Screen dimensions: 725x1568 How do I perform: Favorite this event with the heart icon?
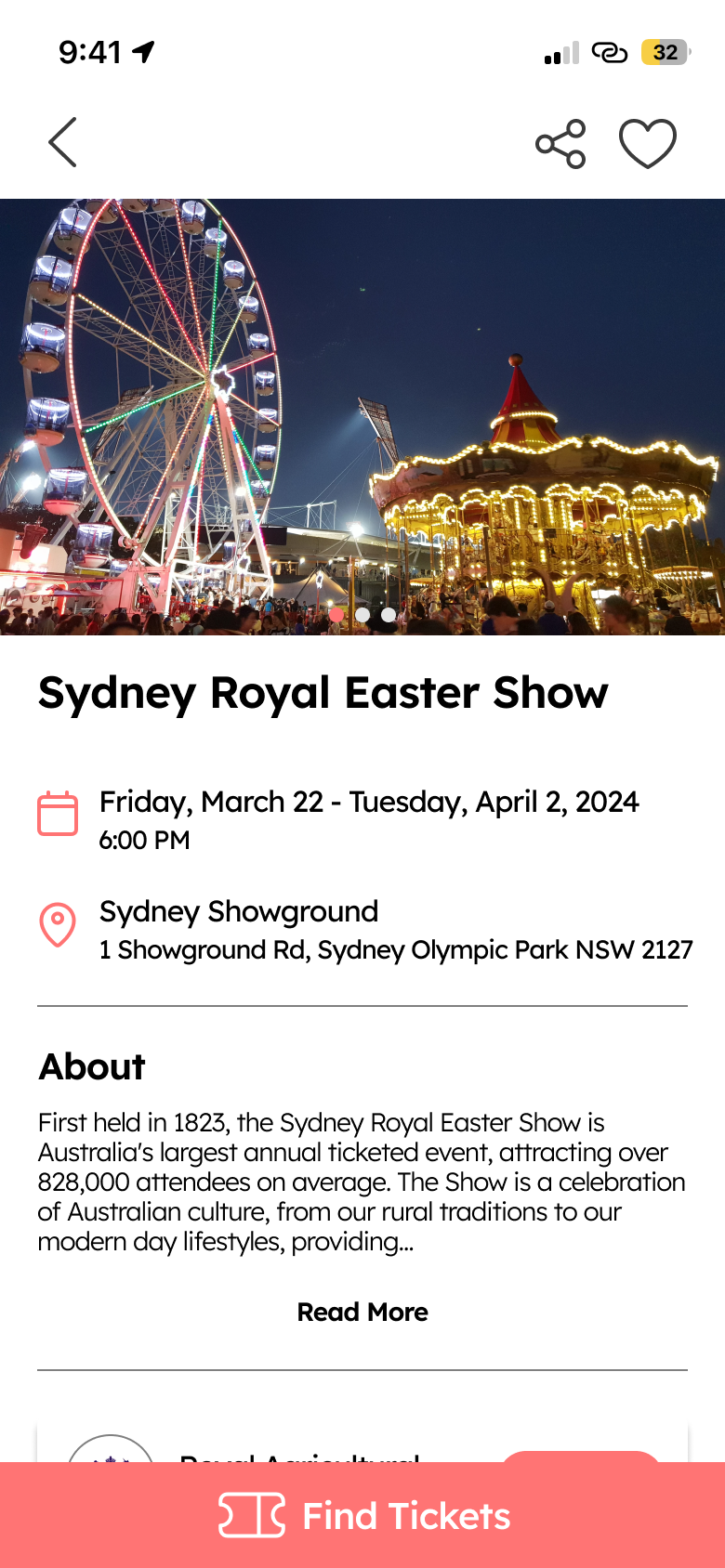click(648, 144)
